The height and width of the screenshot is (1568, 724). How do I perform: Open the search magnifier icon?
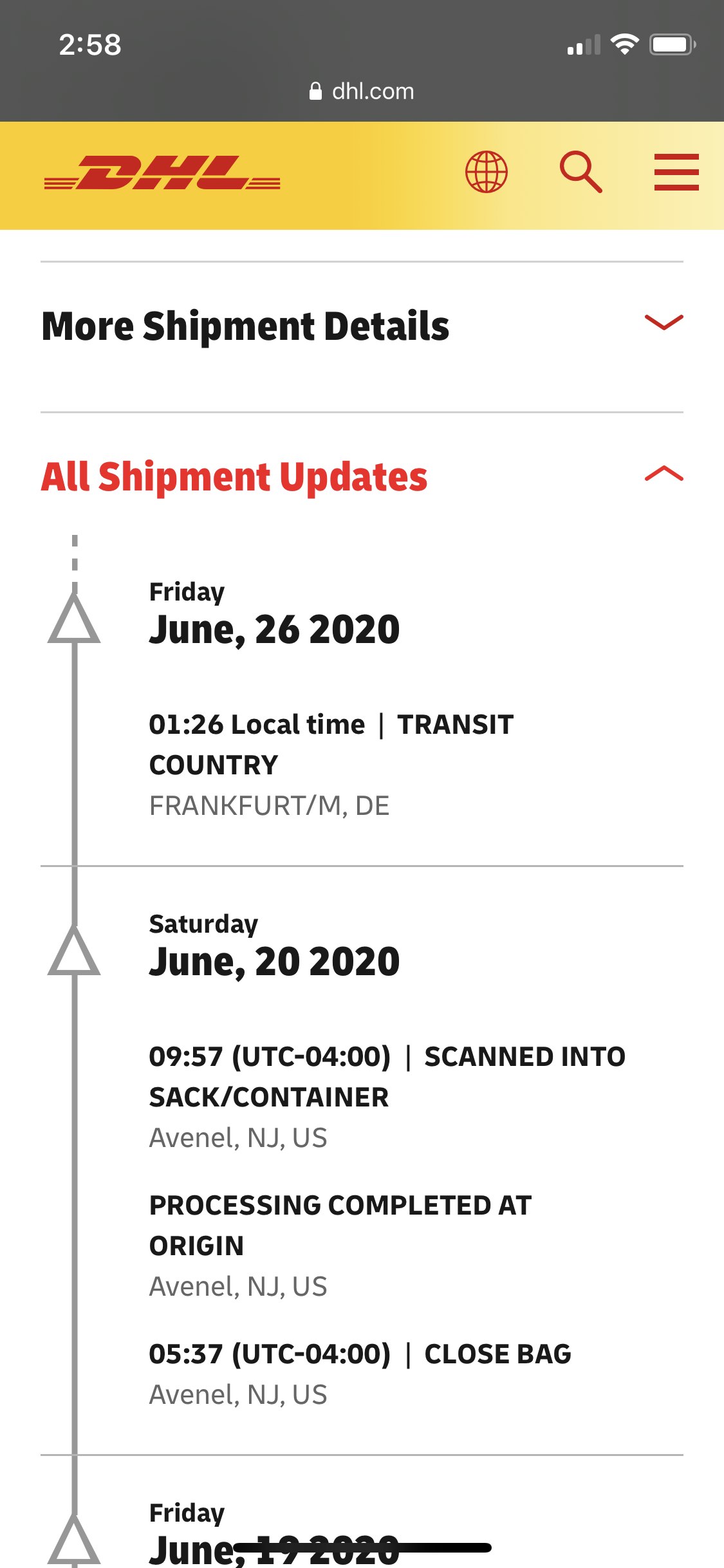click(x=580, y=172)
